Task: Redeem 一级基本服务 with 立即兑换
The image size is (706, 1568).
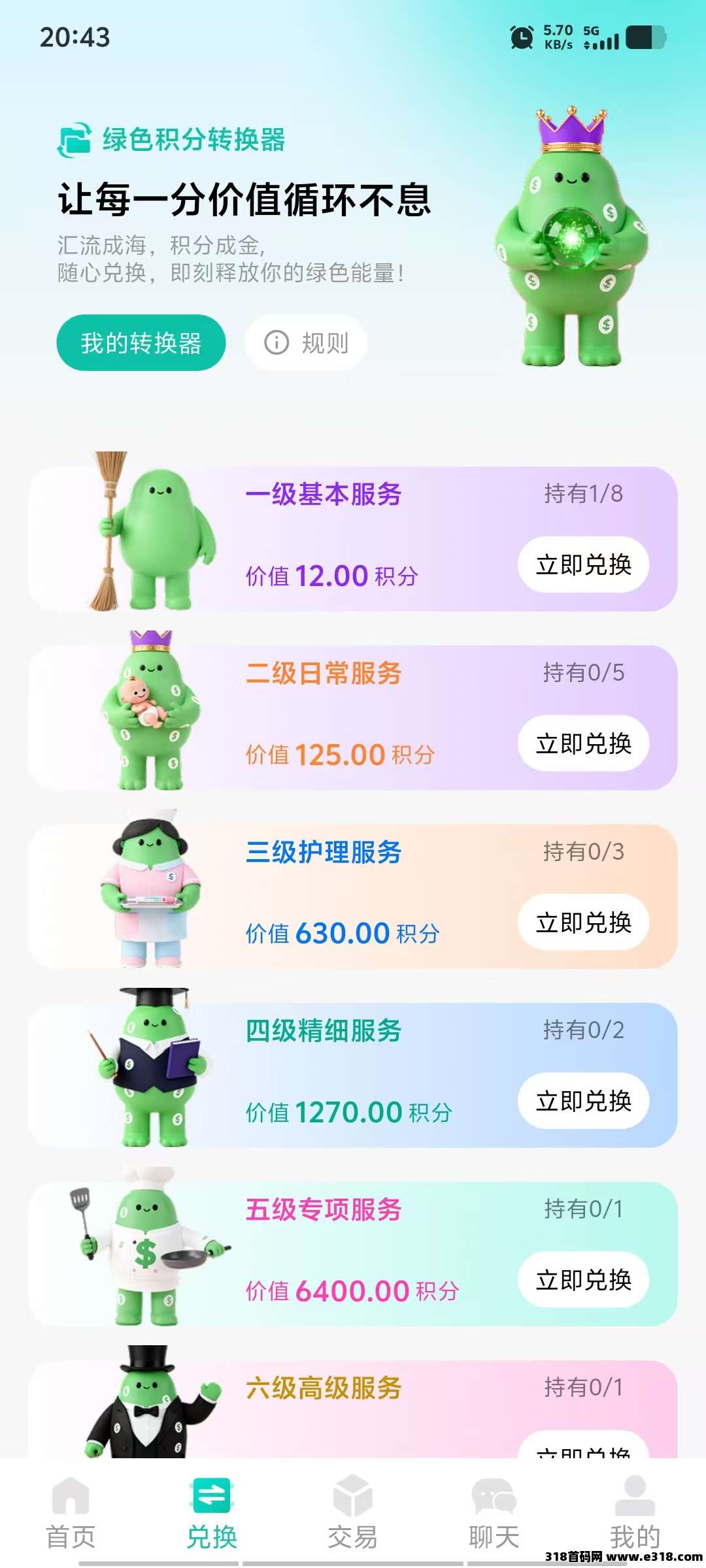Action: pos(583,564)
